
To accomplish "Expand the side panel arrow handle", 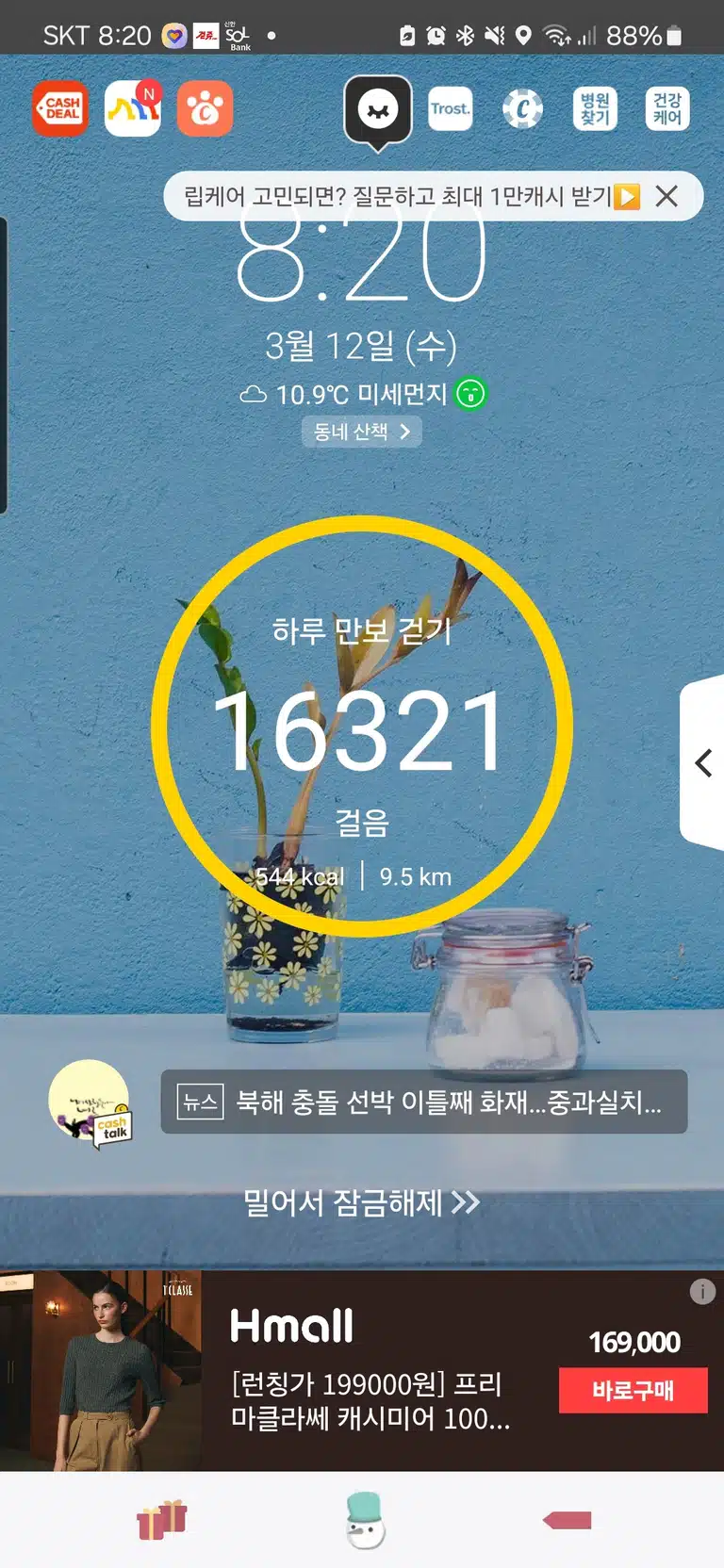I will [x=702, y=762].
